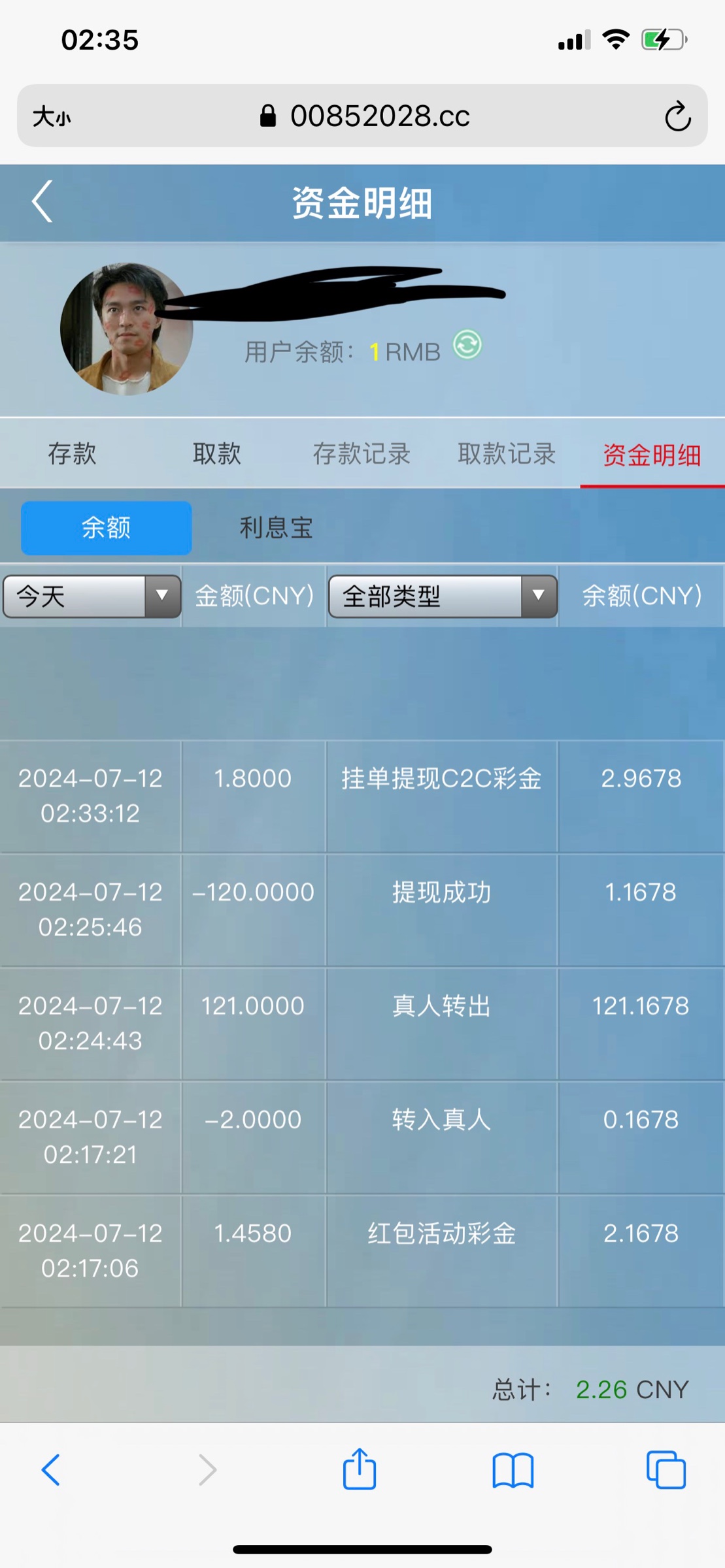Expand the 全部类型 type dropdown

click(443, 596)
